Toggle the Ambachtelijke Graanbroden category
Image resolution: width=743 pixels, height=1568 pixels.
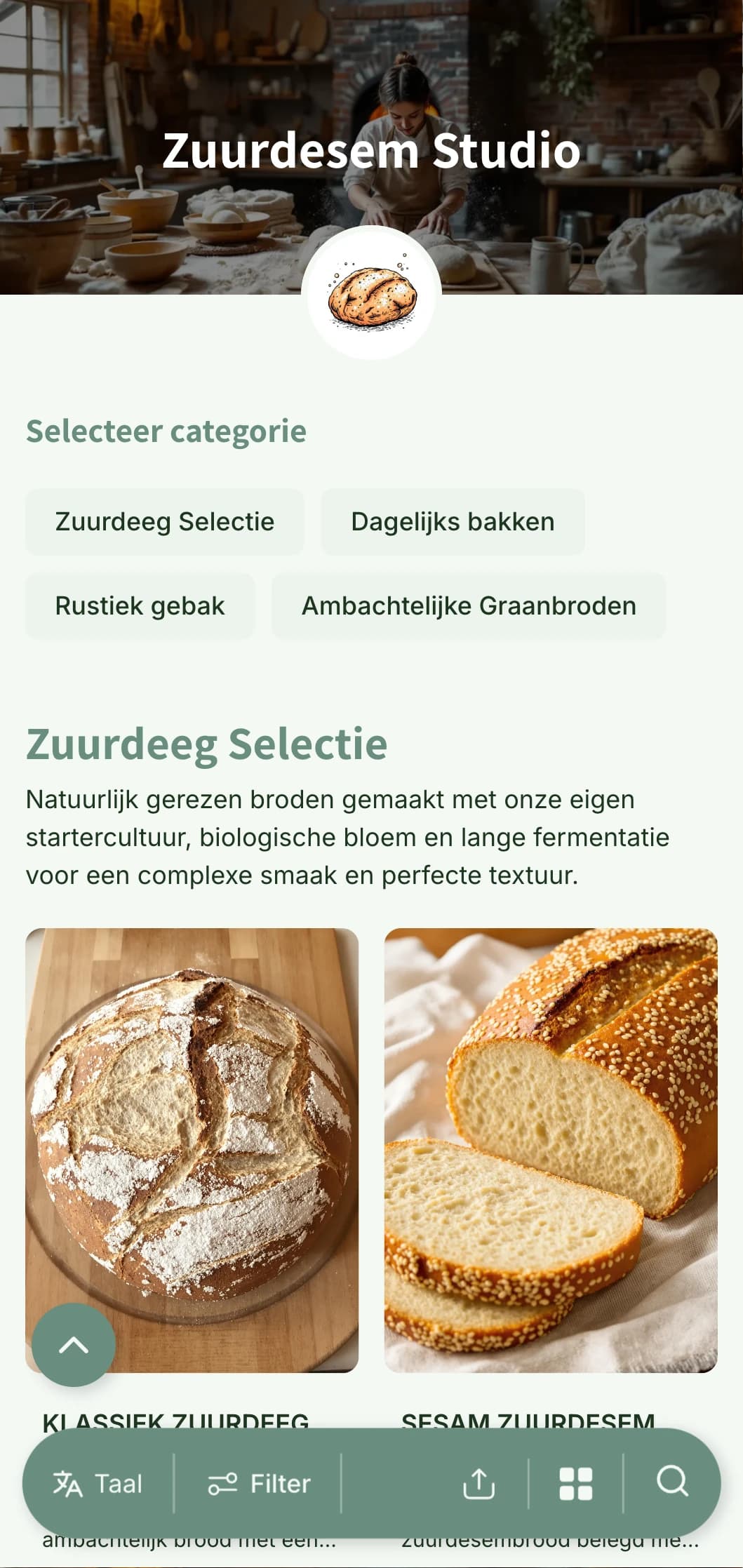(x=468, y=605)
